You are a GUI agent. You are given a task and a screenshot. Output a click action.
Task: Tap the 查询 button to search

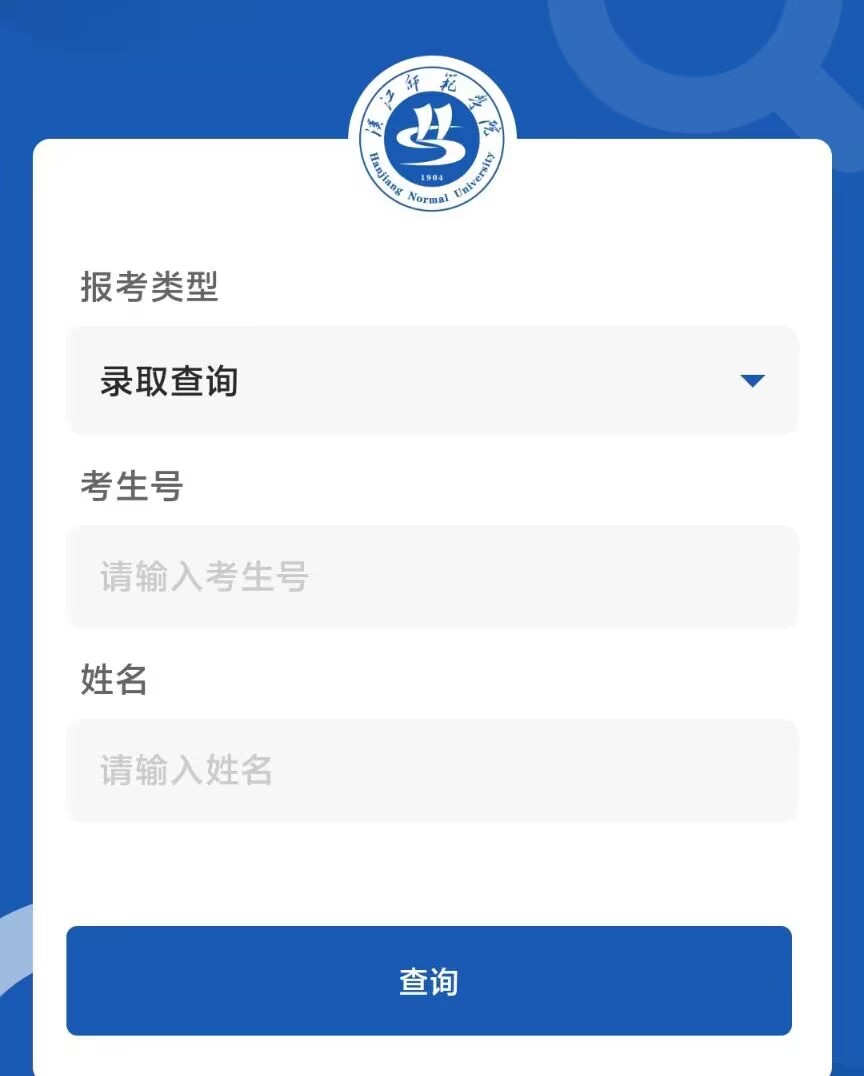point(429,981)
